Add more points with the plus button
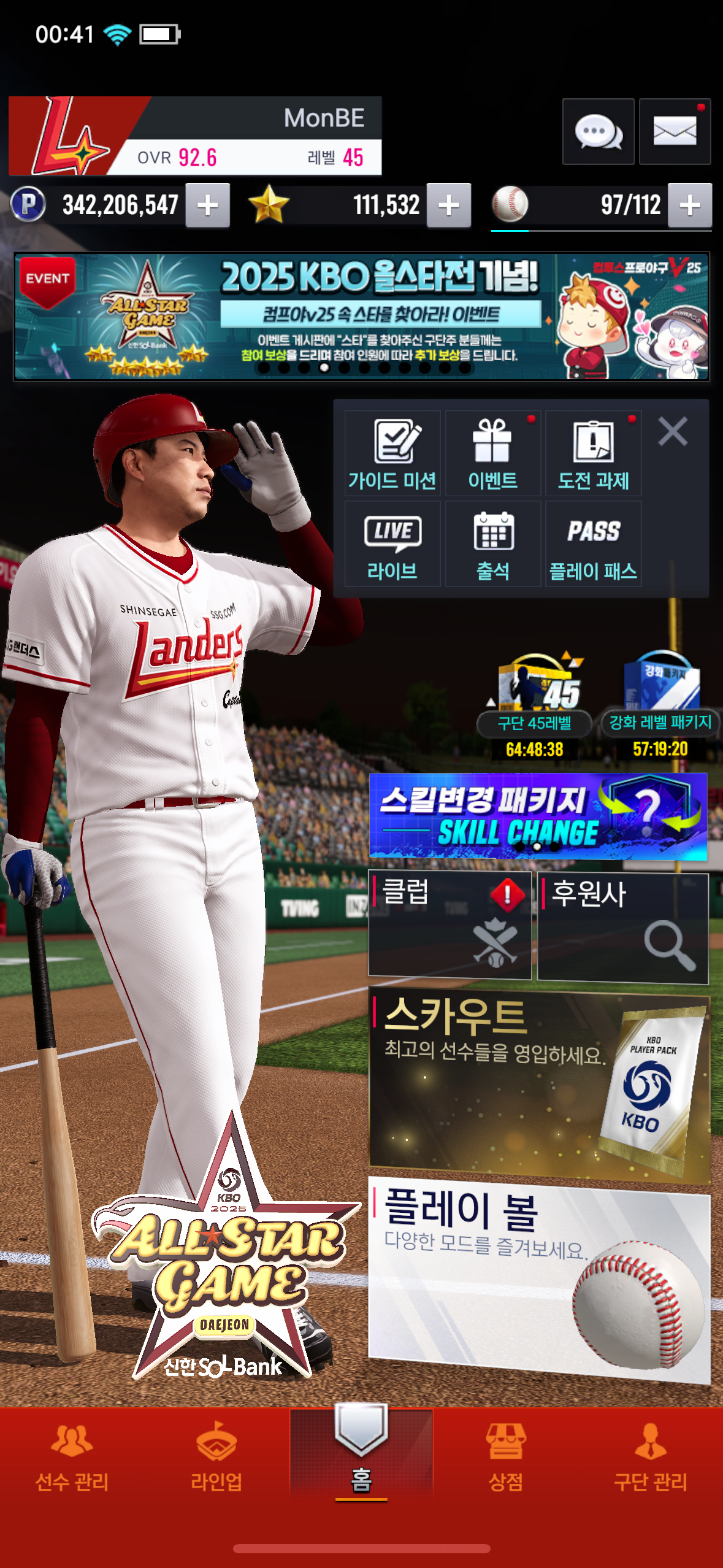 coord(208,206)
